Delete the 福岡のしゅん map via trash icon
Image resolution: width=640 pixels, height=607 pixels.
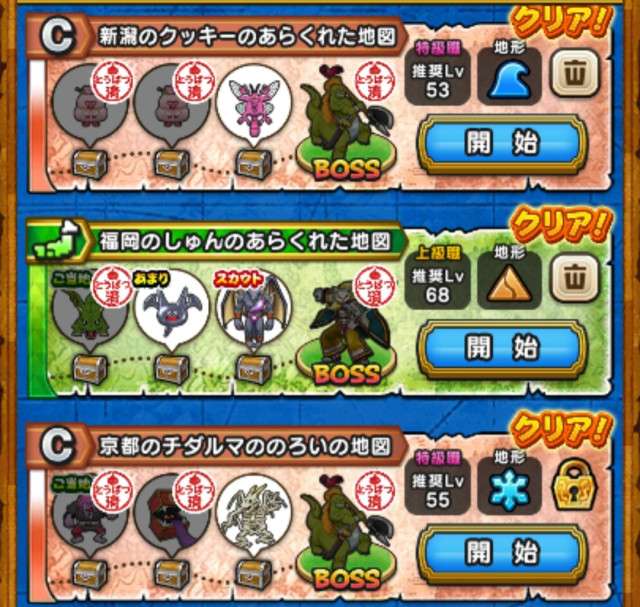(576, 279)
